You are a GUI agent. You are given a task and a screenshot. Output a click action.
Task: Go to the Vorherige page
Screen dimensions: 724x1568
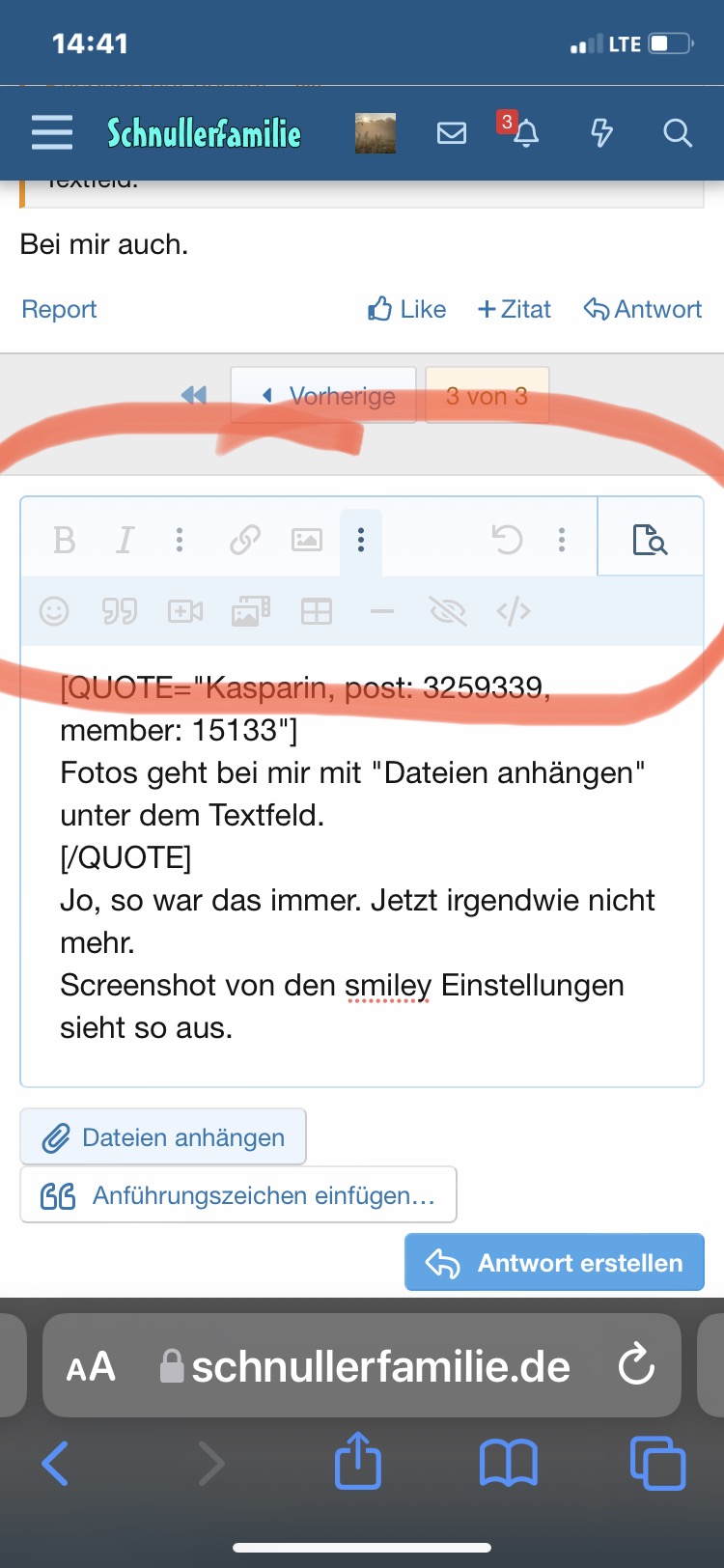323,395
